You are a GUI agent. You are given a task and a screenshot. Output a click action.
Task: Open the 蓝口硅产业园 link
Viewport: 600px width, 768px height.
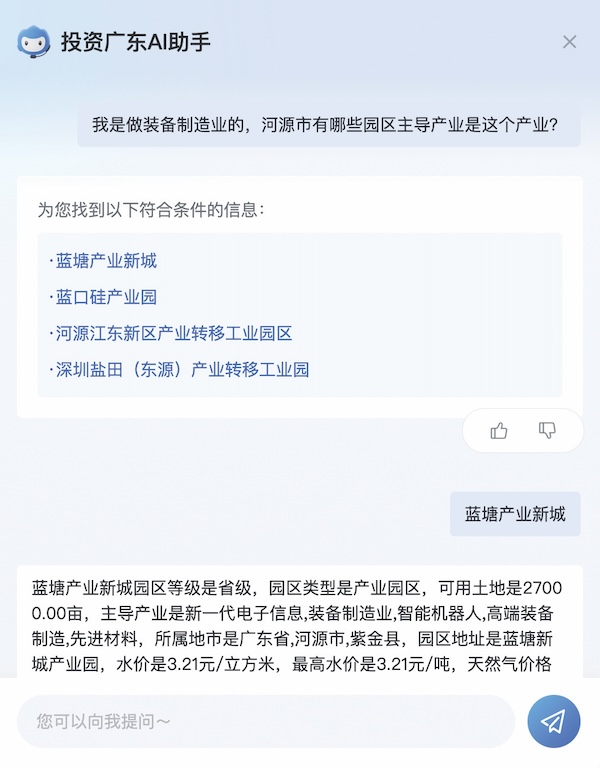pyautogui.click(x=106, y=297)
